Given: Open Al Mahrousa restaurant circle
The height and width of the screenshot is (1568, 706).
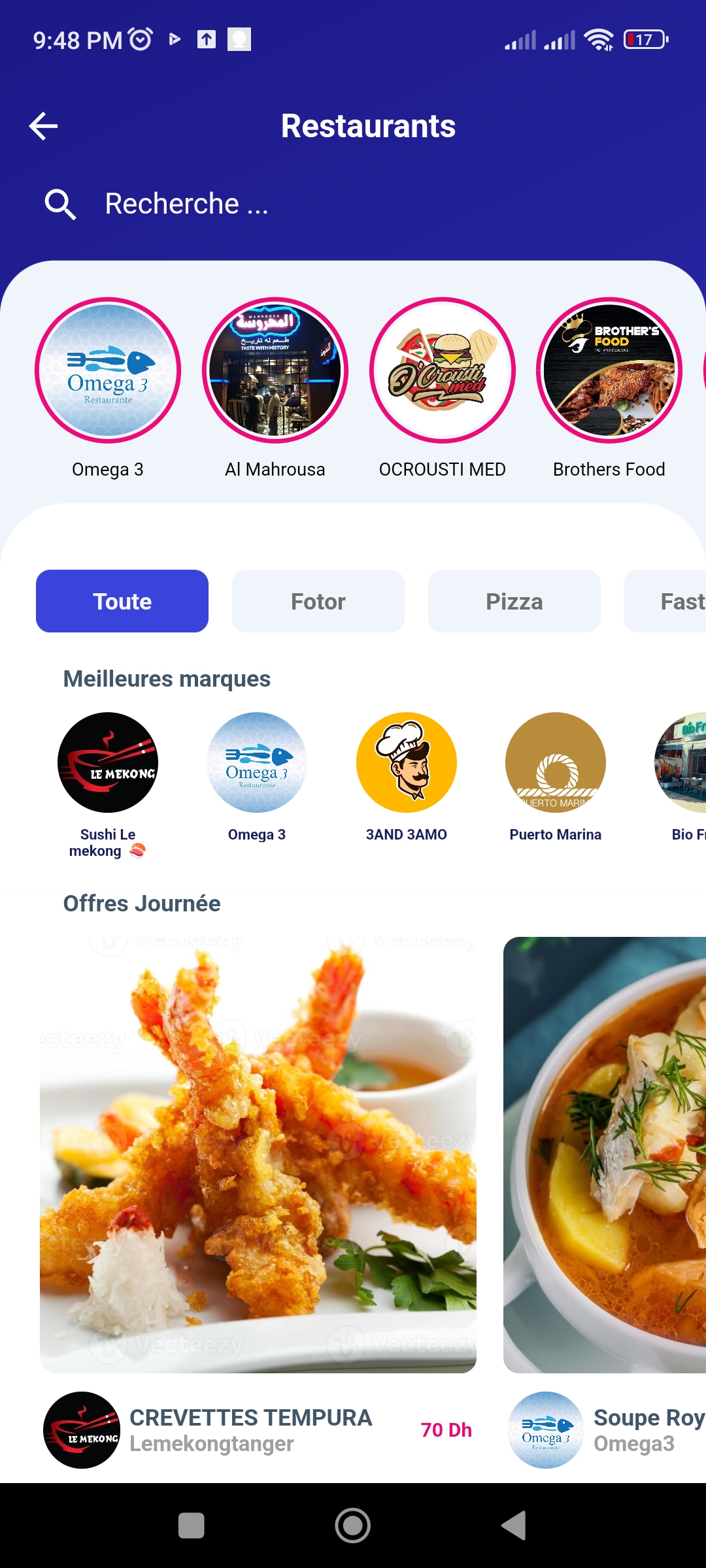Looking at the screenshot, I should click(275, 370).
